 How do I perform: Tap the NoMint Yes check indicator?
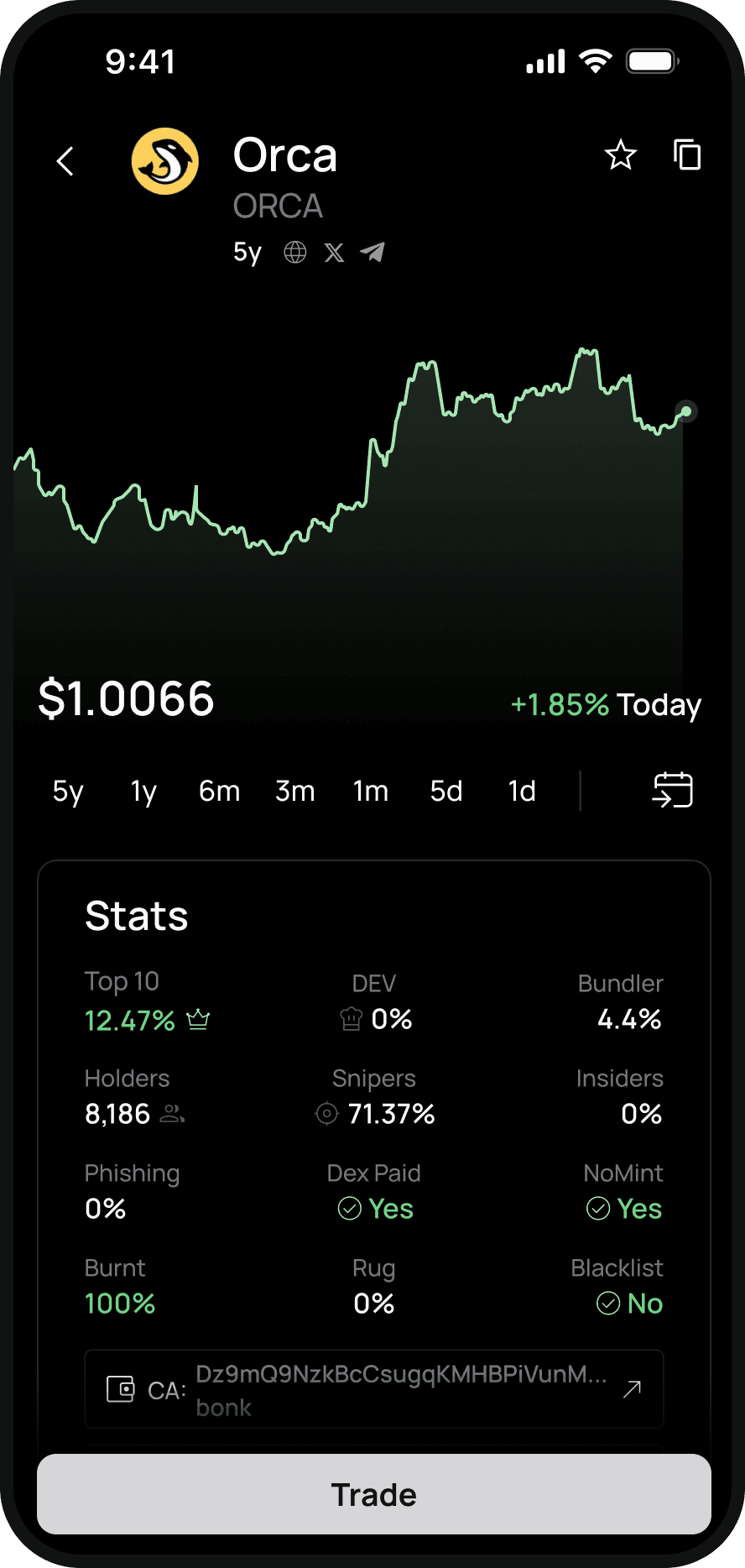598,1209
